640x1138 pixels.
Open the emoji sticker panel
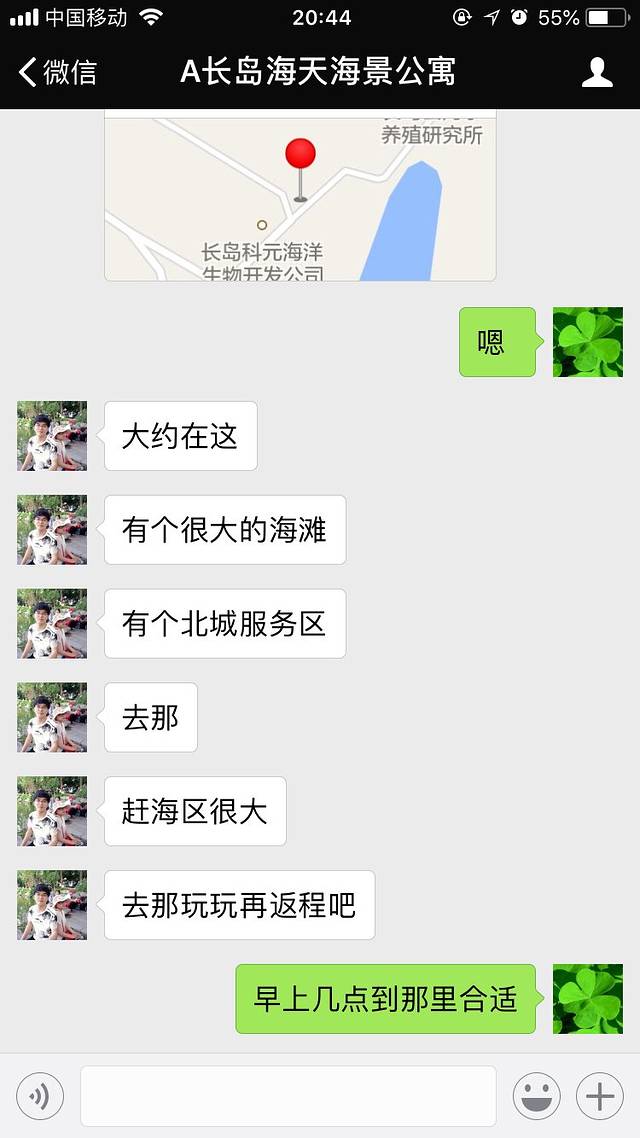pos(537,1097)
